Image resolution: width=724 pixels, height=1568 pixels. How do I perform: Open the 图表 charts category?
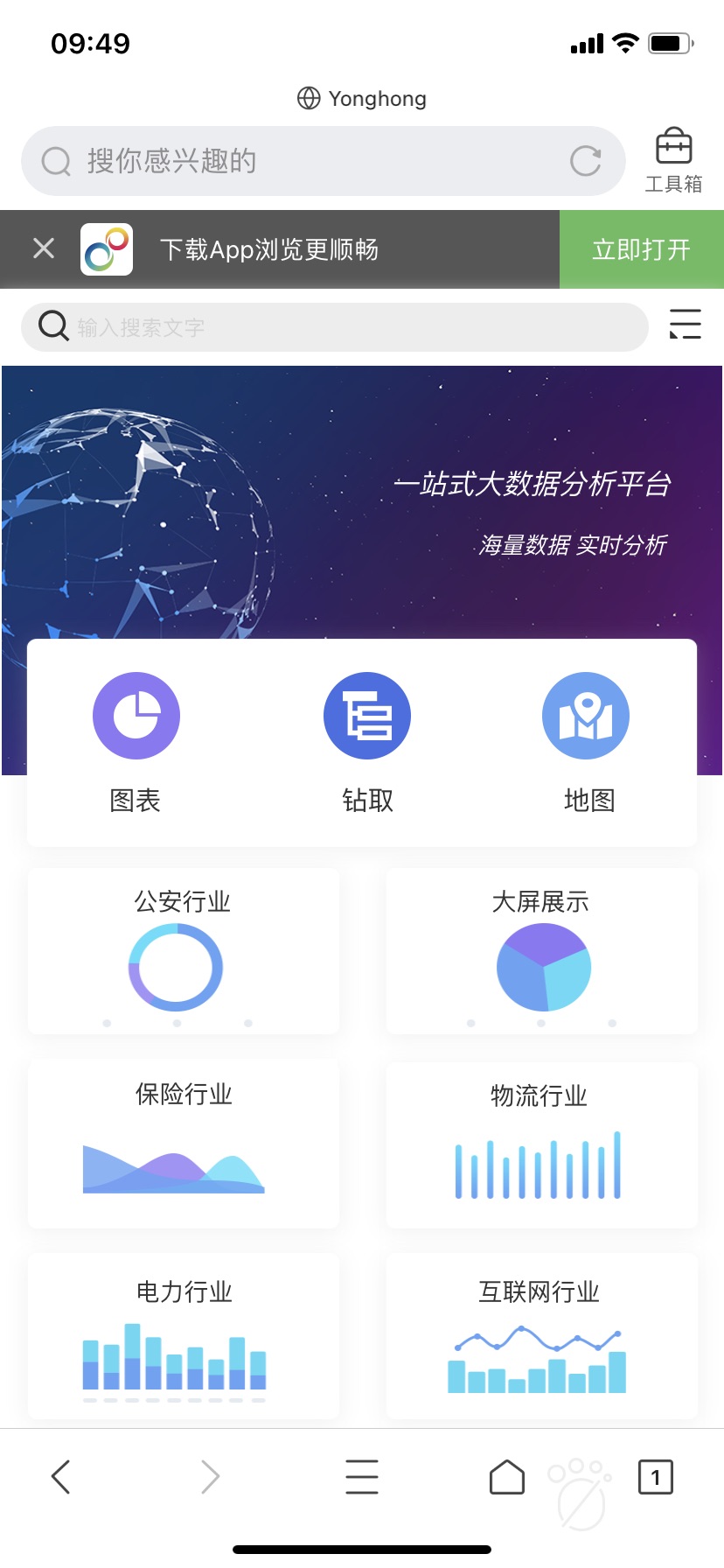click(x=136, y=739)
